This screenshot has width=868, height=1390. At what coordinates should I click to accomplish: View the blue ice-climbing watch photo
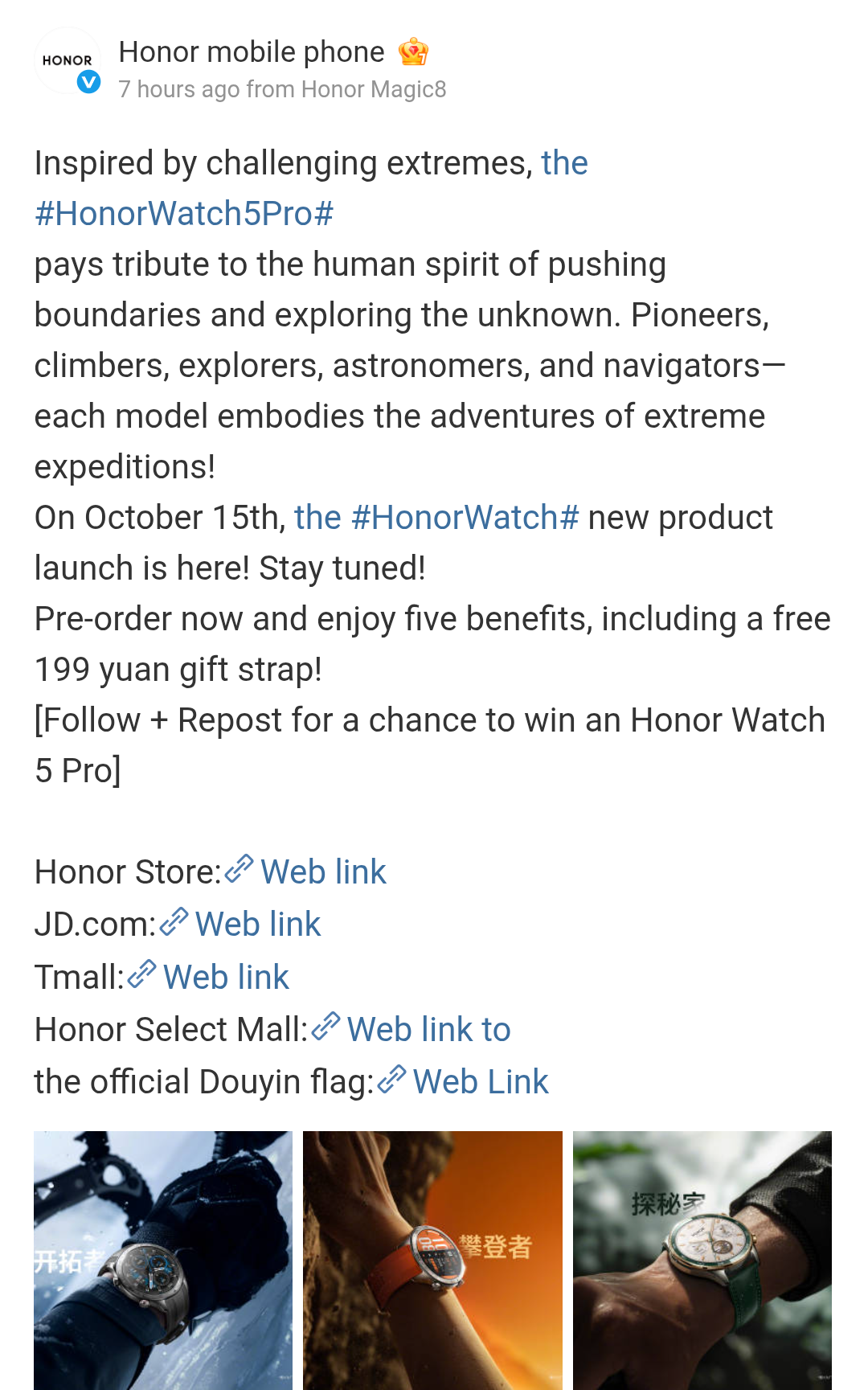tap(163, 1260)
